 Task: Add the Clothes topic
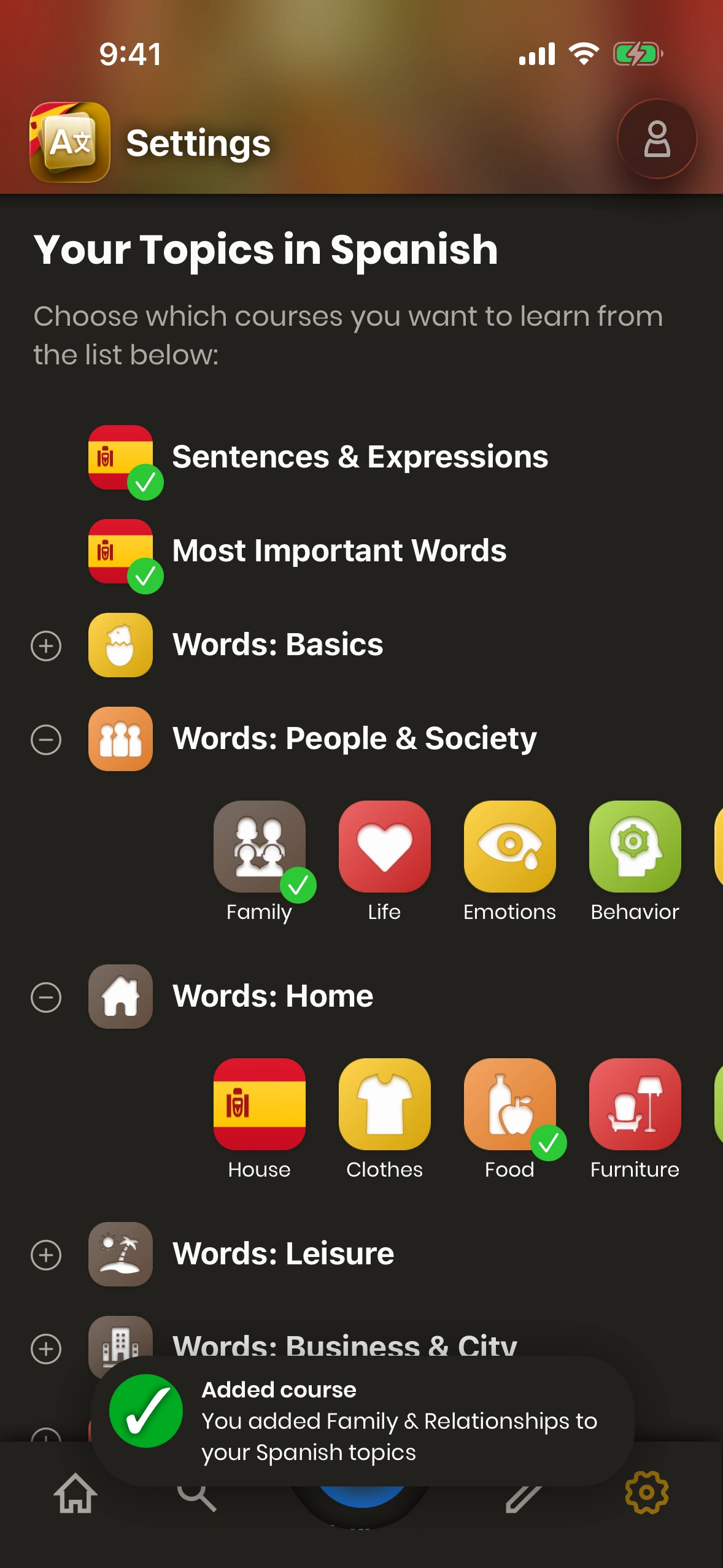(384, 1104)
